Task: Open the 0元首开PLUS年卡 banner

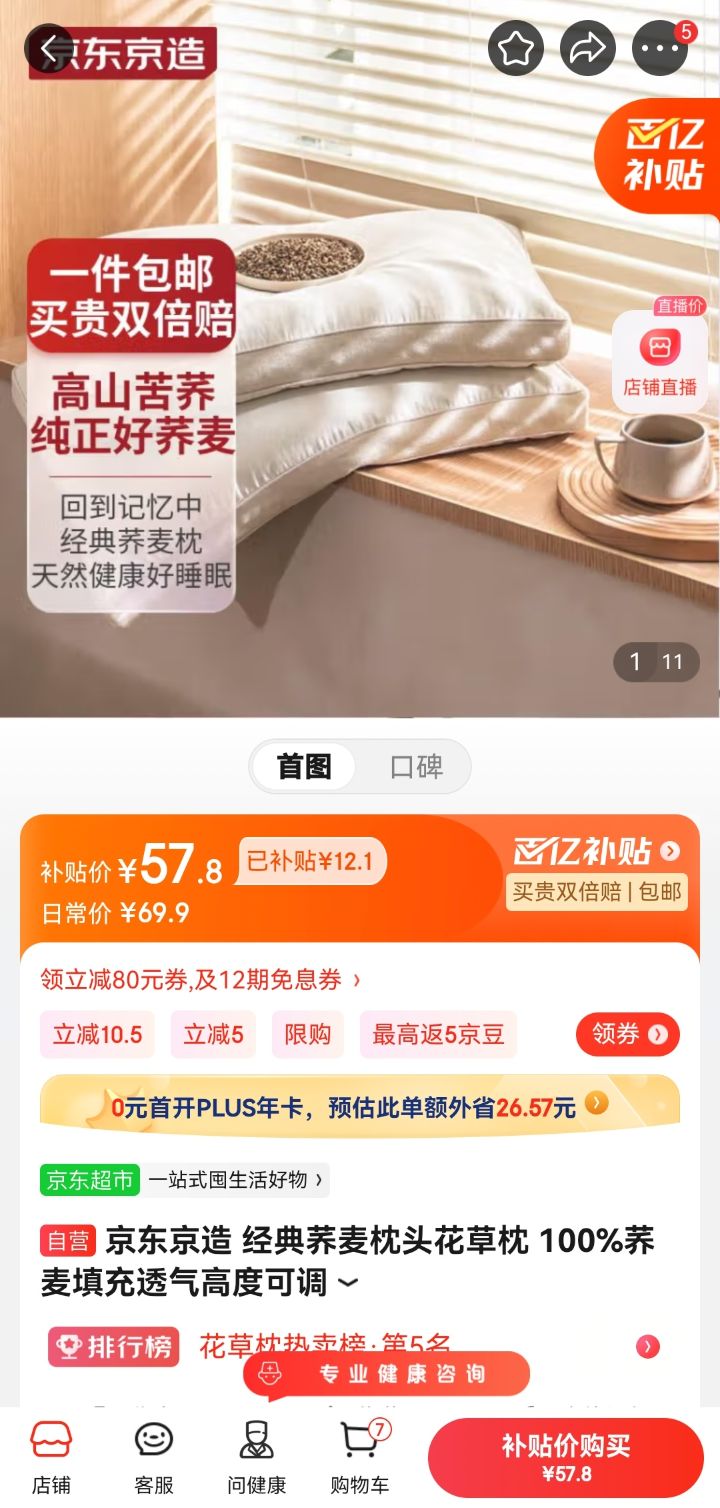Action: pos(360,1106)
